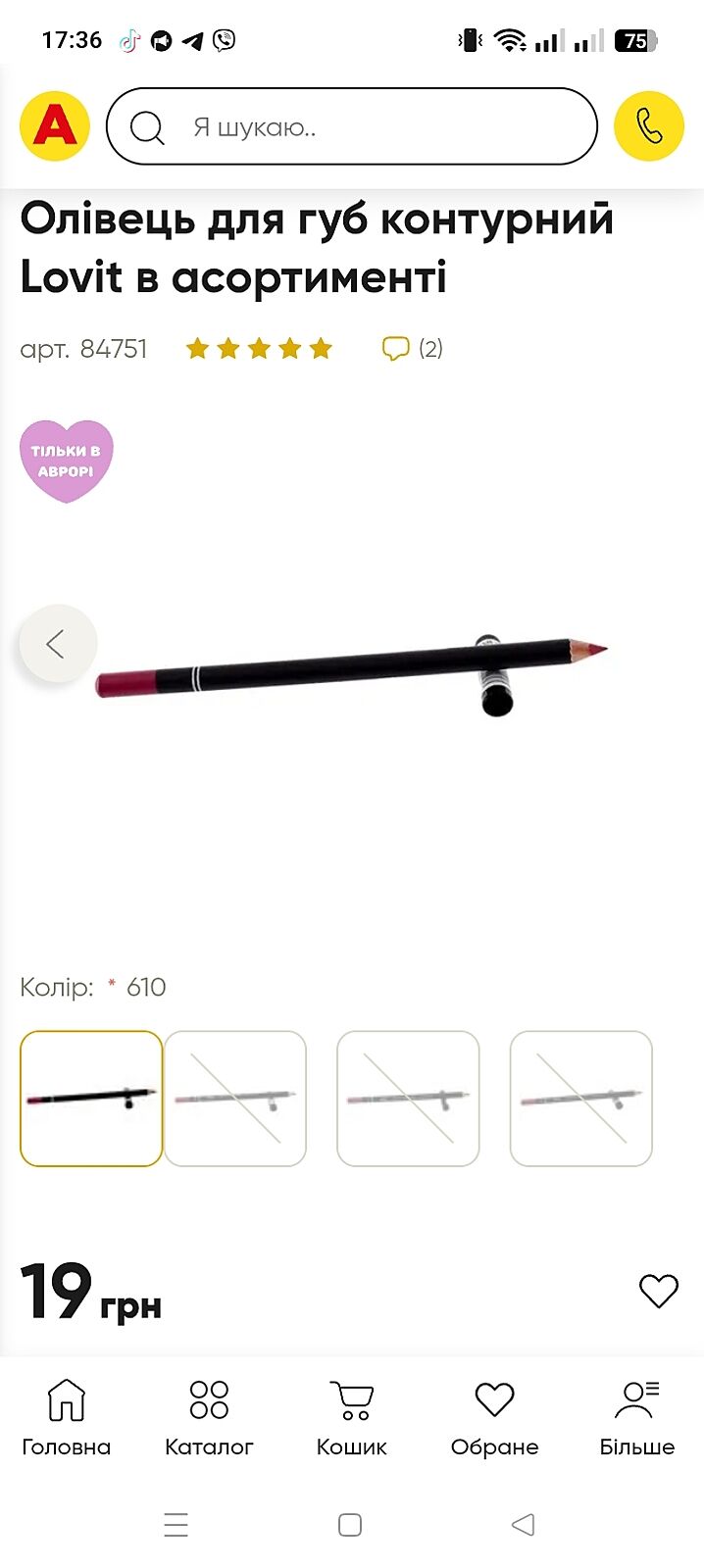The height and width of the screenshot is (1568, 704).
Task: Switch to the Каталог tab
Action: (x=209, y=1416)
